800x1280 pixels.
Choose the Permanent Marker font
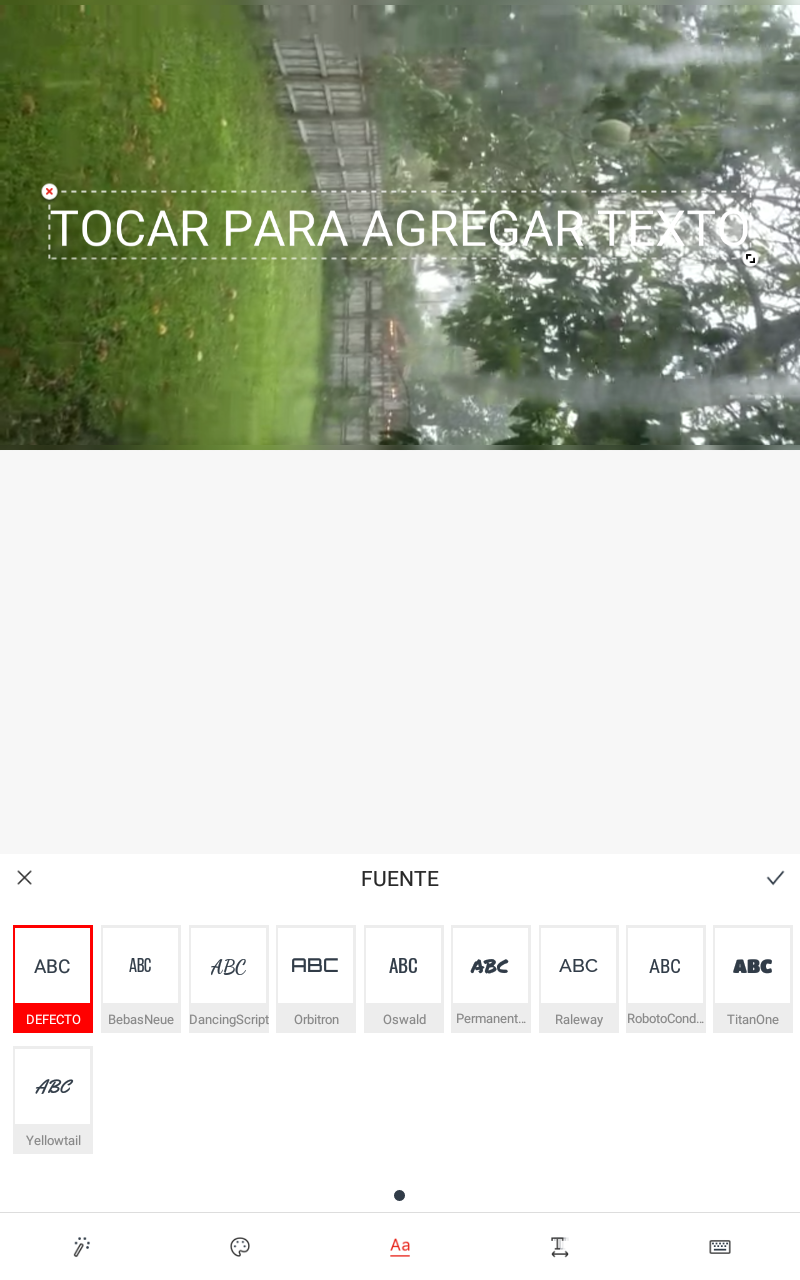pos(491,979)
